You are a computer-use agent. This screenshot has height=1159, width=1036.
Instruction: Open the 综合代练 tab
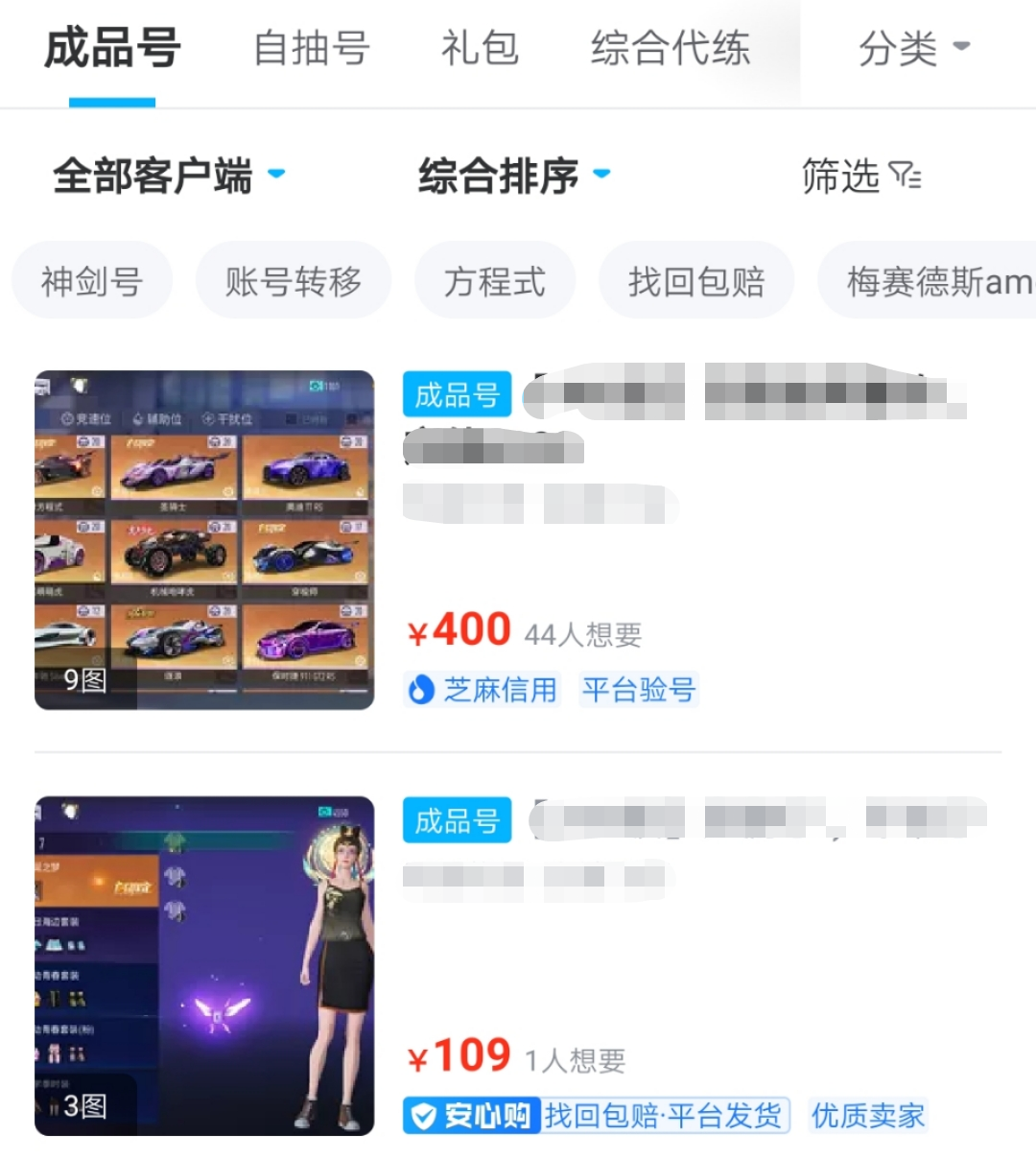(670, 48)
